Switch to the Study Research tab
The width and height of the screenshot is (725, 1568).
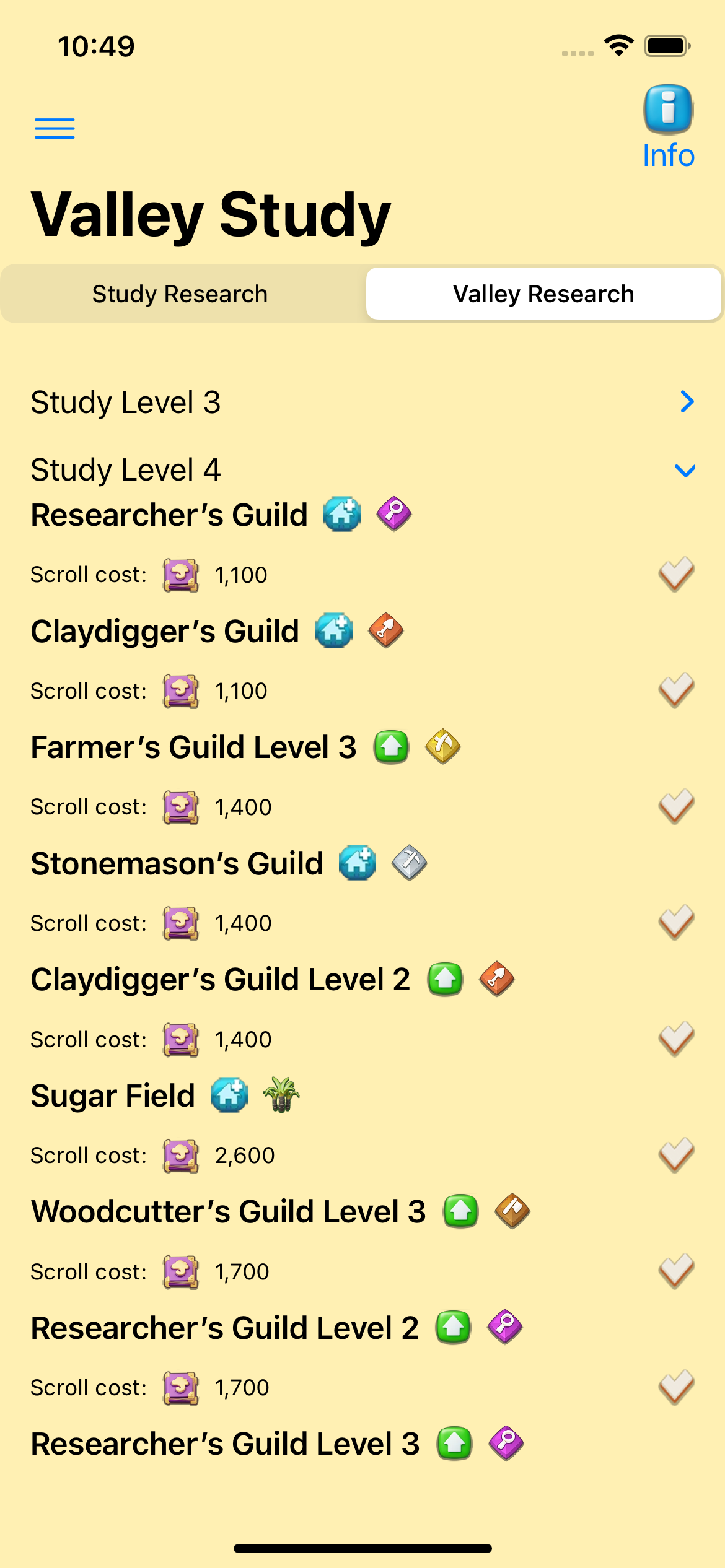(x=180, y=294)
